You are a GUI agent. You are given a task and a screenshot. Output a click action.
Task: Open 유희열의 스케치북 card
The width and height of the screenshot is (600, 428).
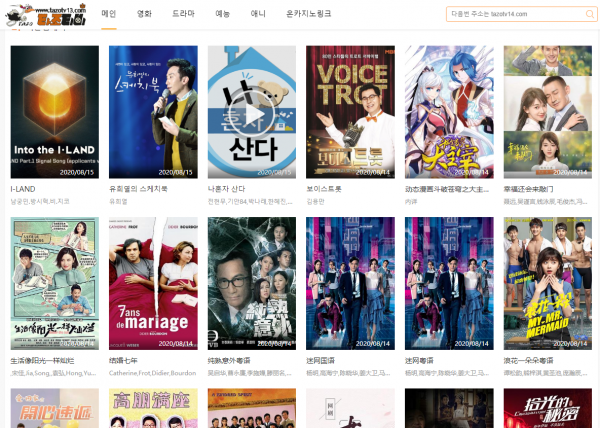pos(153,112)
